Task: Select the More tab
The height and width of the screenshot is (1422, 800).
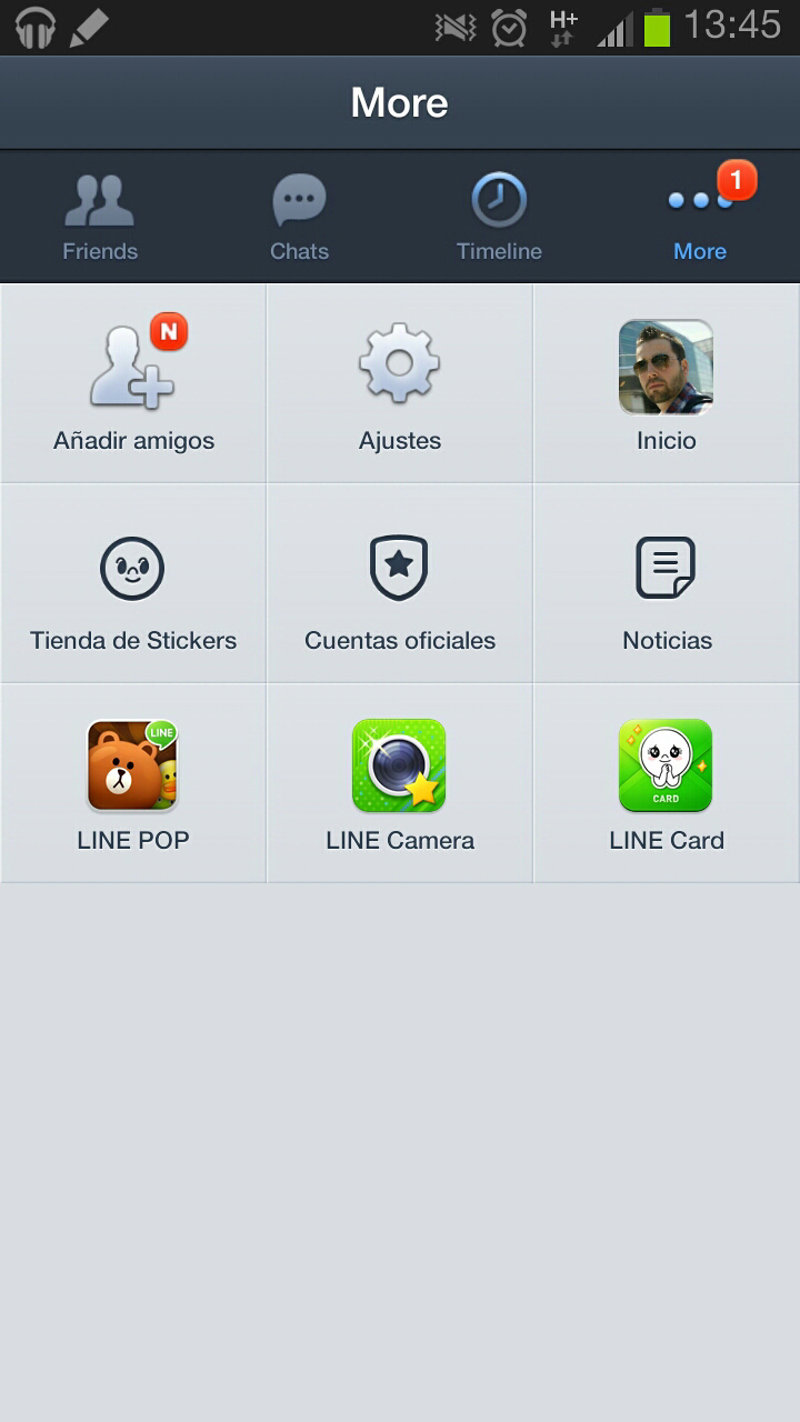Action: pyautogui.click(x=700, y=217)
